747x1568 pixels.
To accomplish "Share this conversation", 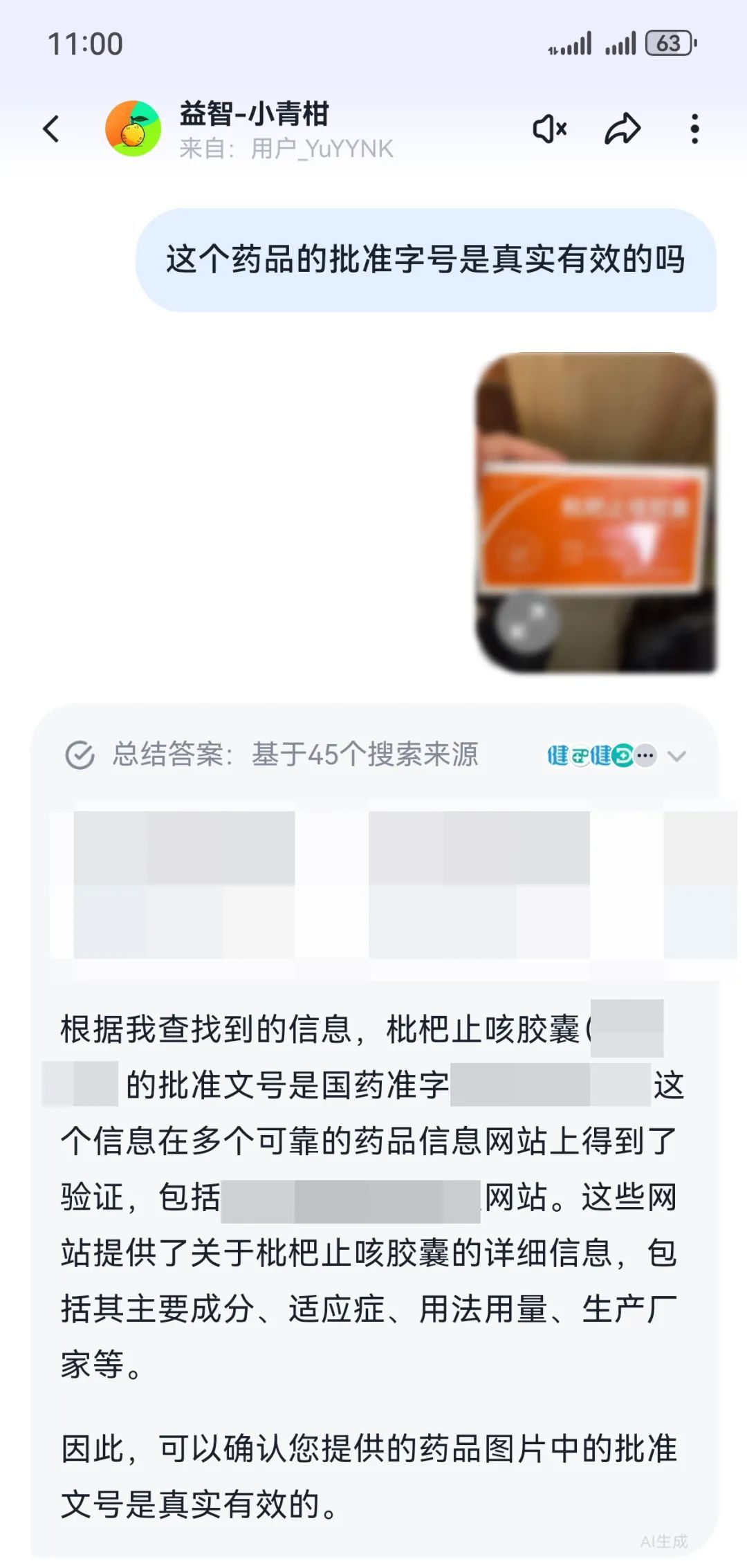I will point(622,129).
